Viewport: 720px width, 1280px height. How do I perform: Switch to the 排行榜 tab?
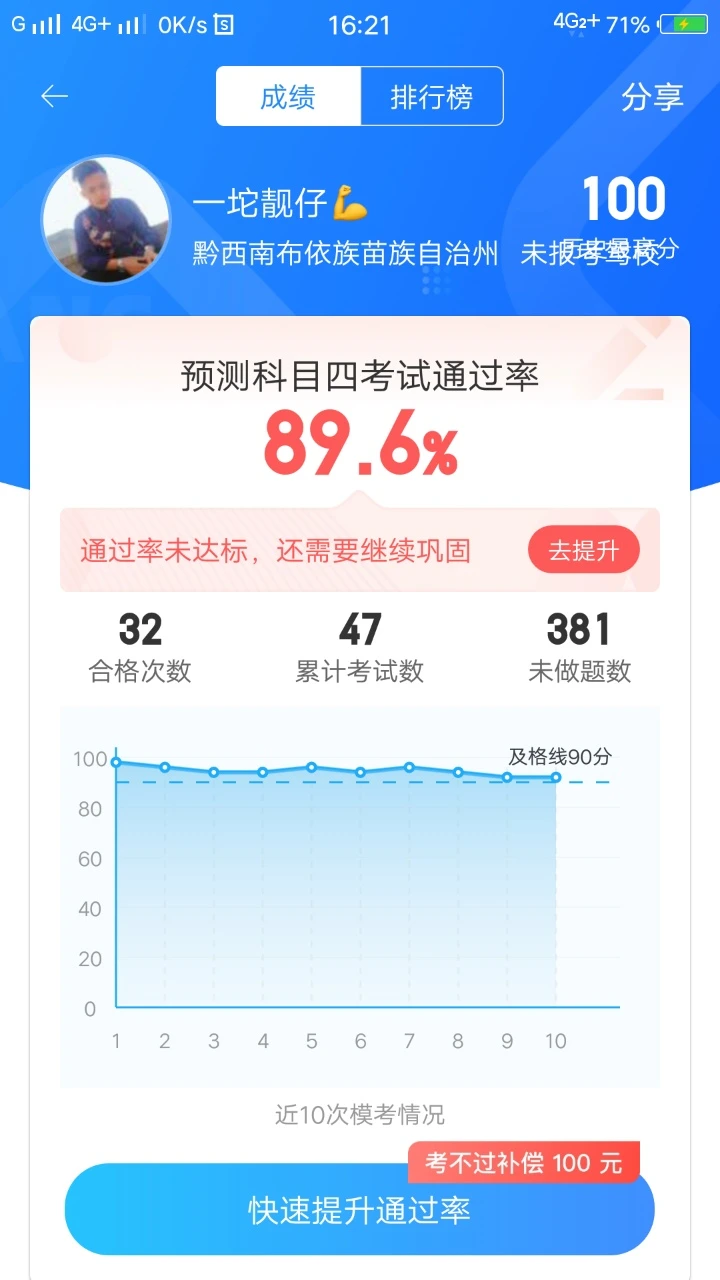tap(432, 97)
